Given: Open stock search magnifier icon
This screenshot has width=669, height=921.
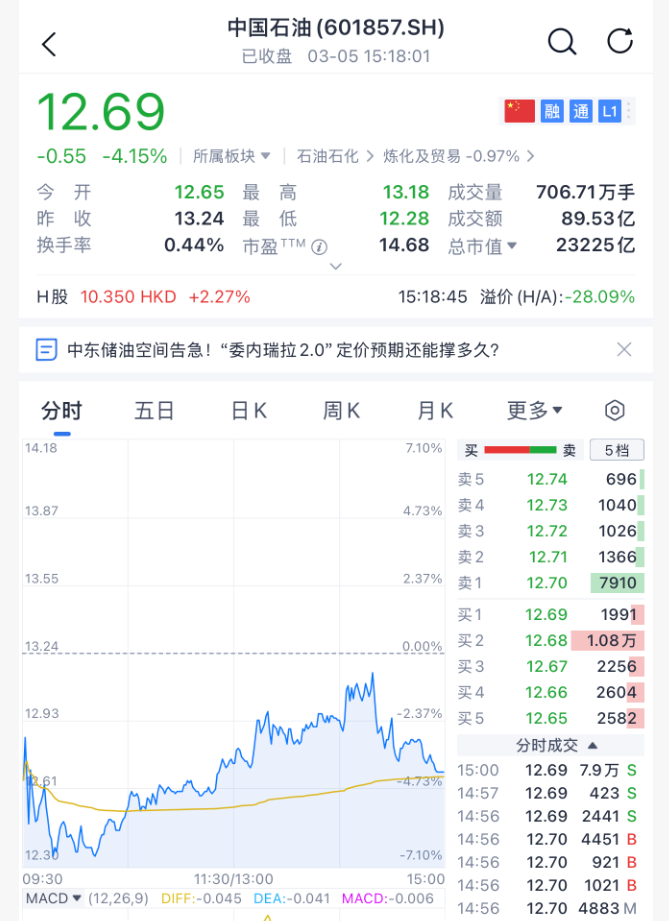Looking at the screenshot, I should (562, 42).
